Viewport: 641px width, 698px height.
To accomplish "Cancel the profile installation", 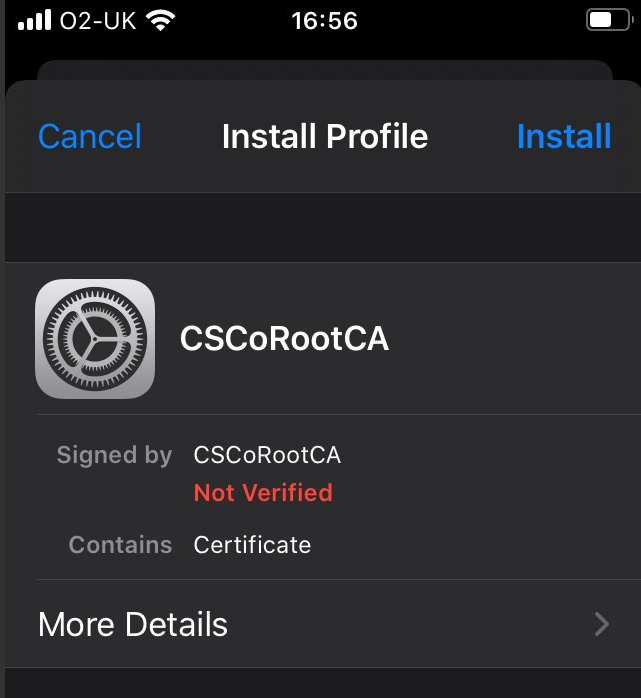I will pos(90,136).
